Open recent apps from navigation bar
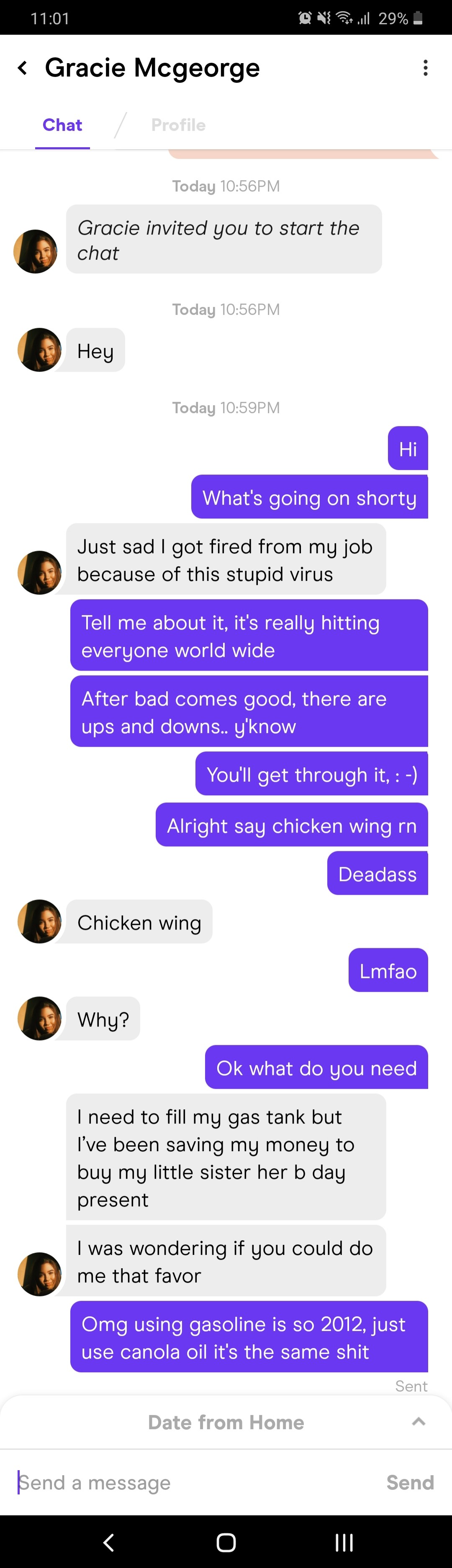Image resolution: width=452 pixels, height=1568 pixels. tap(344, 1542)
